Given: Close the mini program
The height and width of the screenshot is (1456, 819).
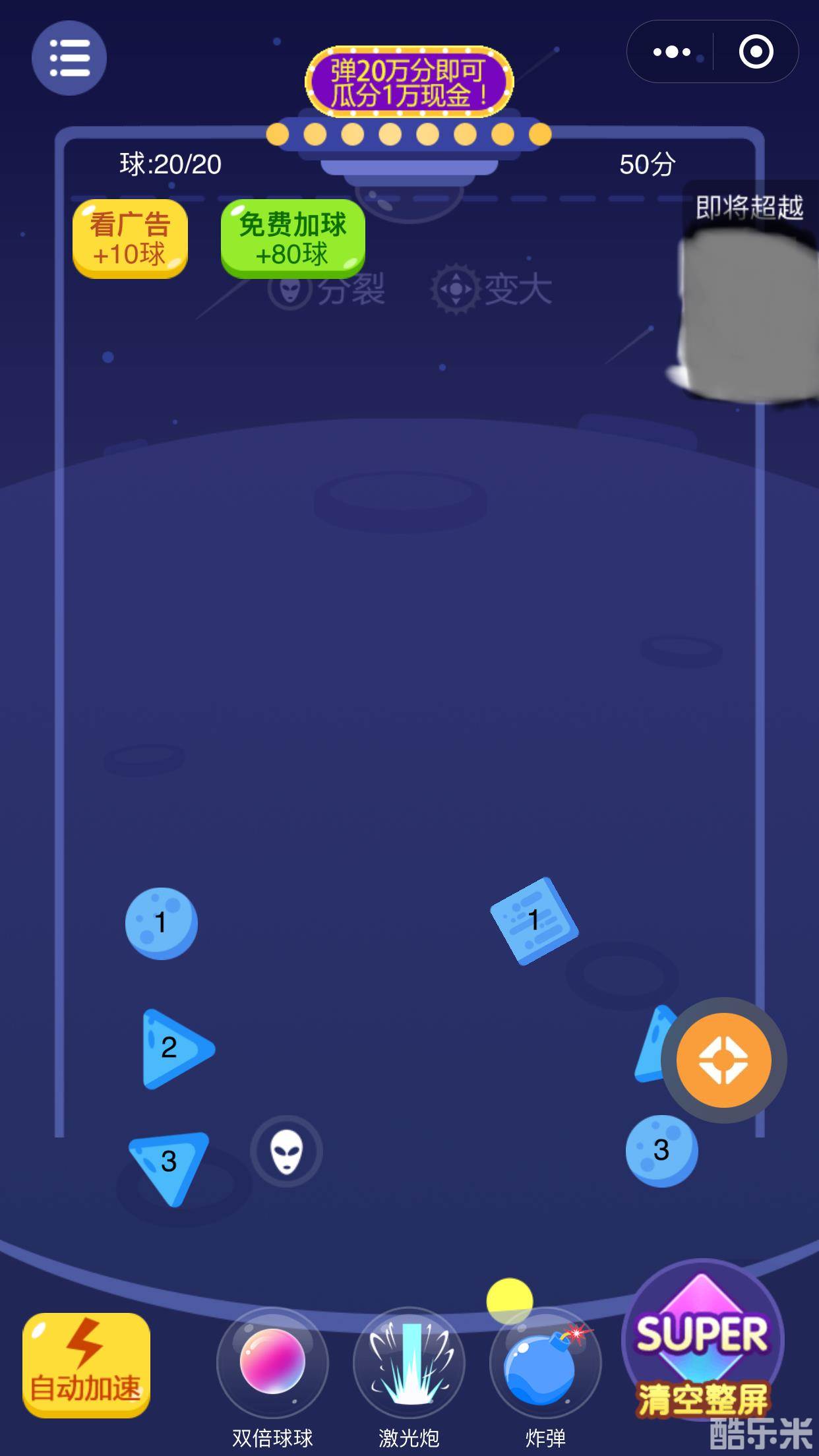Looking at the screenshot, I should [756, 52].
